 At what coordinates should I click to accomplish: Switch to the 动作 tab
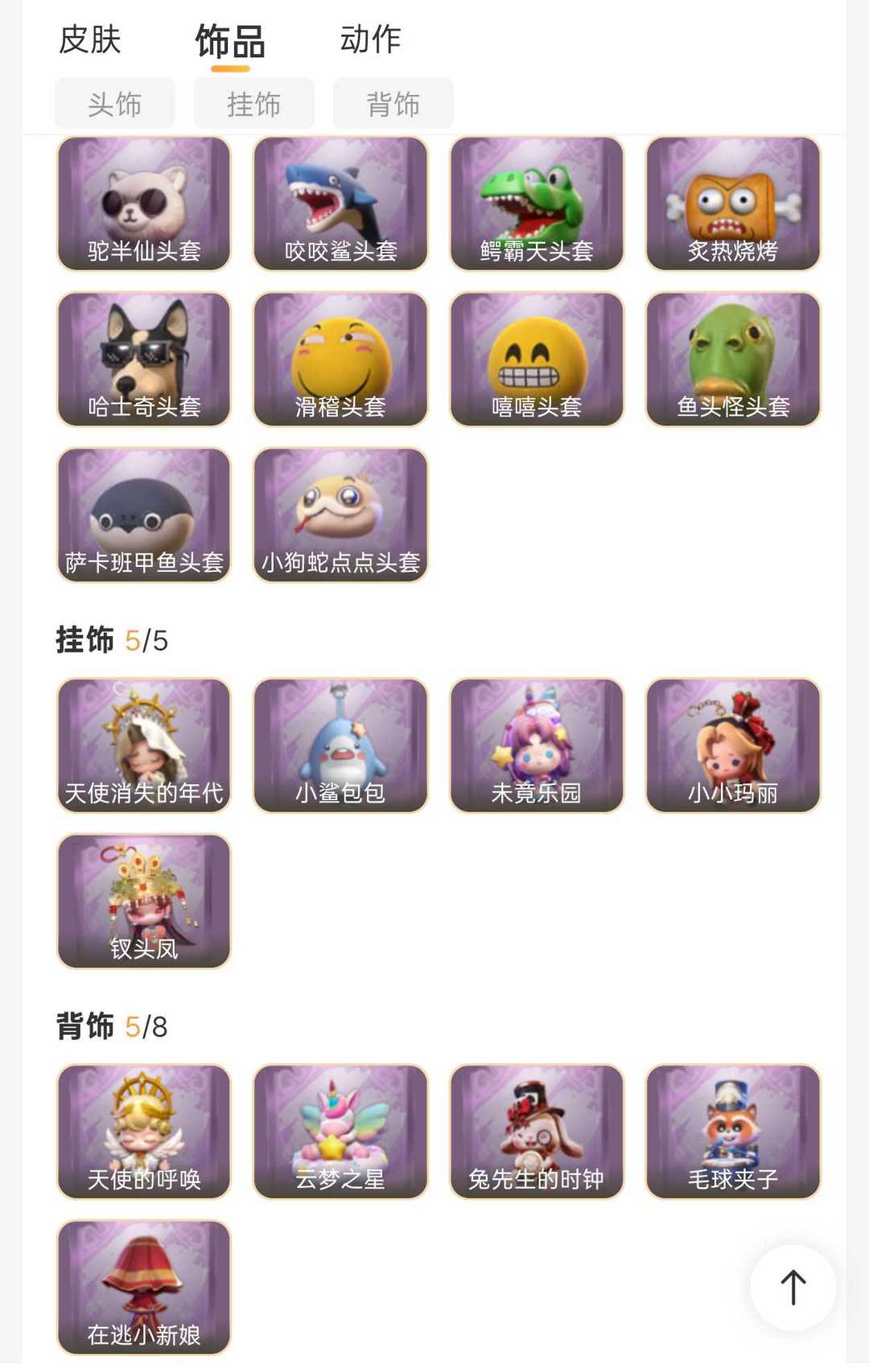pyautogui.click(x=370, y=39)
